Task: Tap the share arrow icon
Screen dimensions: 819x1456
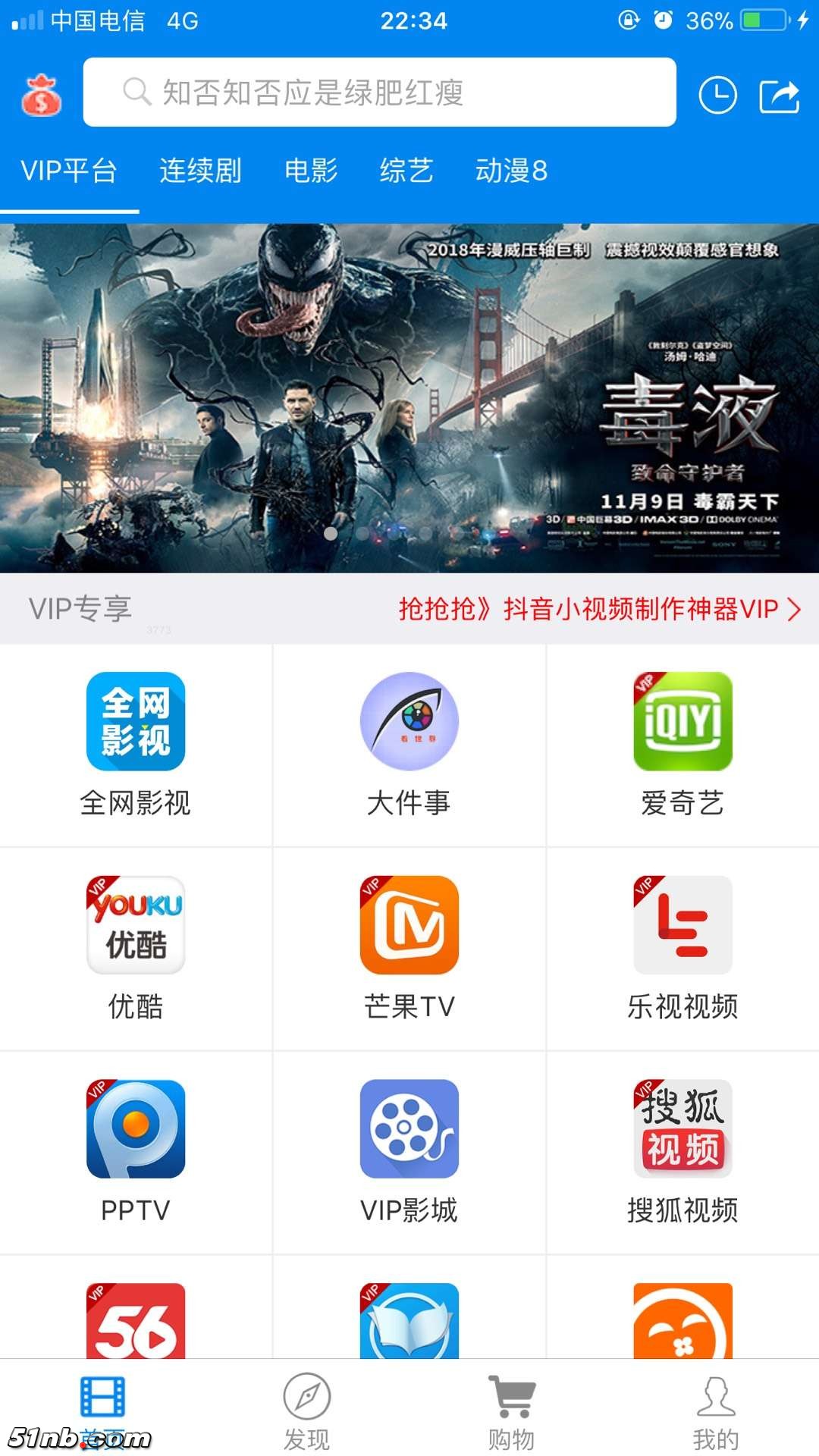Action: [x=779, y=93]
